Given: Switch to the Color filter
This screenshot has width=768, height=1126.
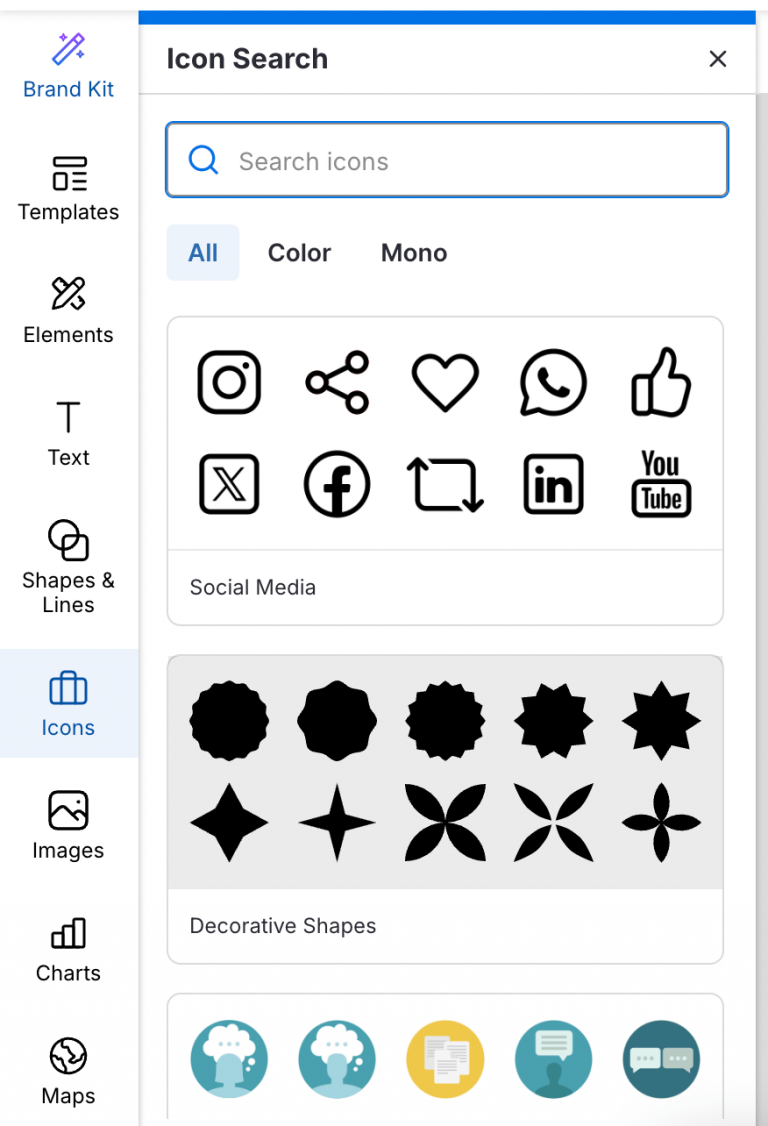Looking at the screenshot, I should (x=299, y=253).
